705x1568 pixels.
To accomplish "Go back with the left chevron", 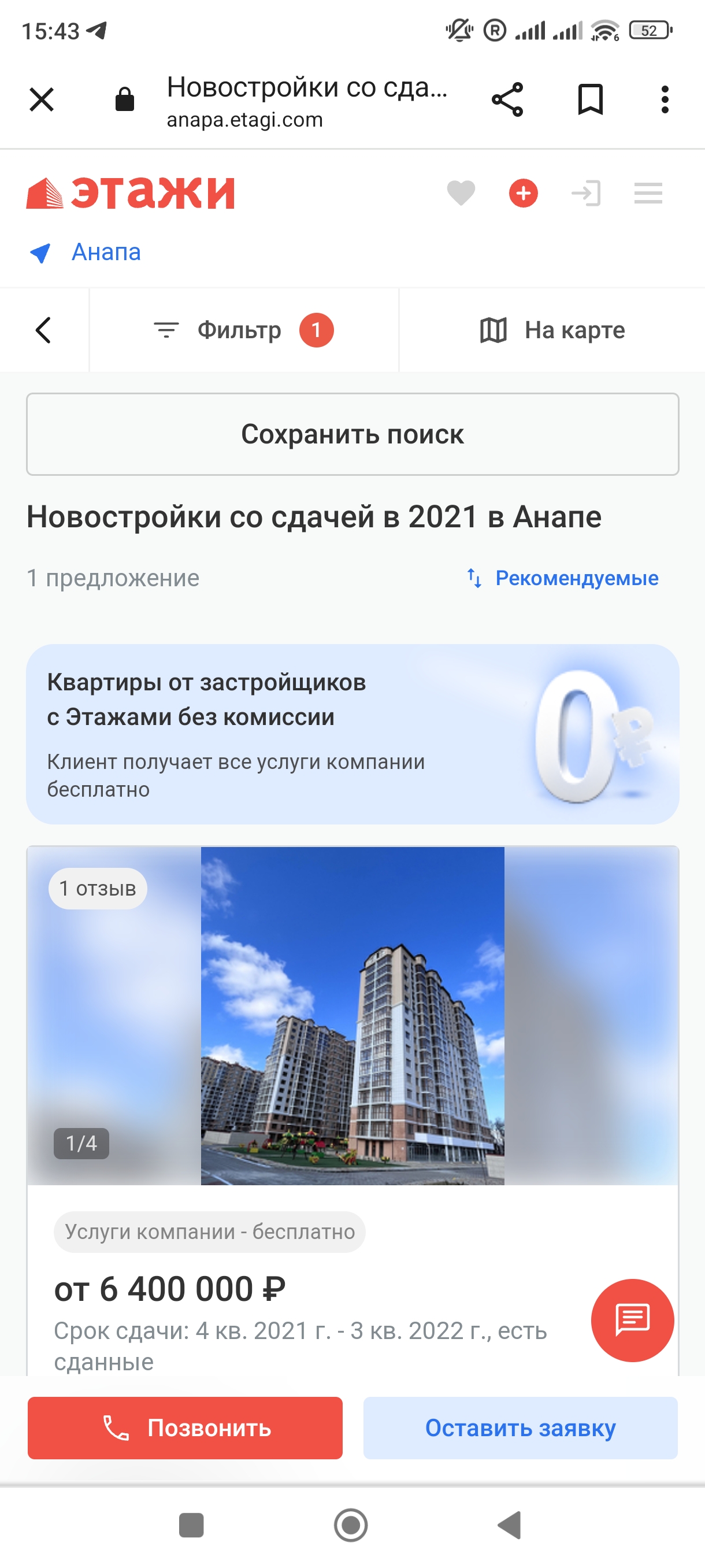I will pos(43,331).
